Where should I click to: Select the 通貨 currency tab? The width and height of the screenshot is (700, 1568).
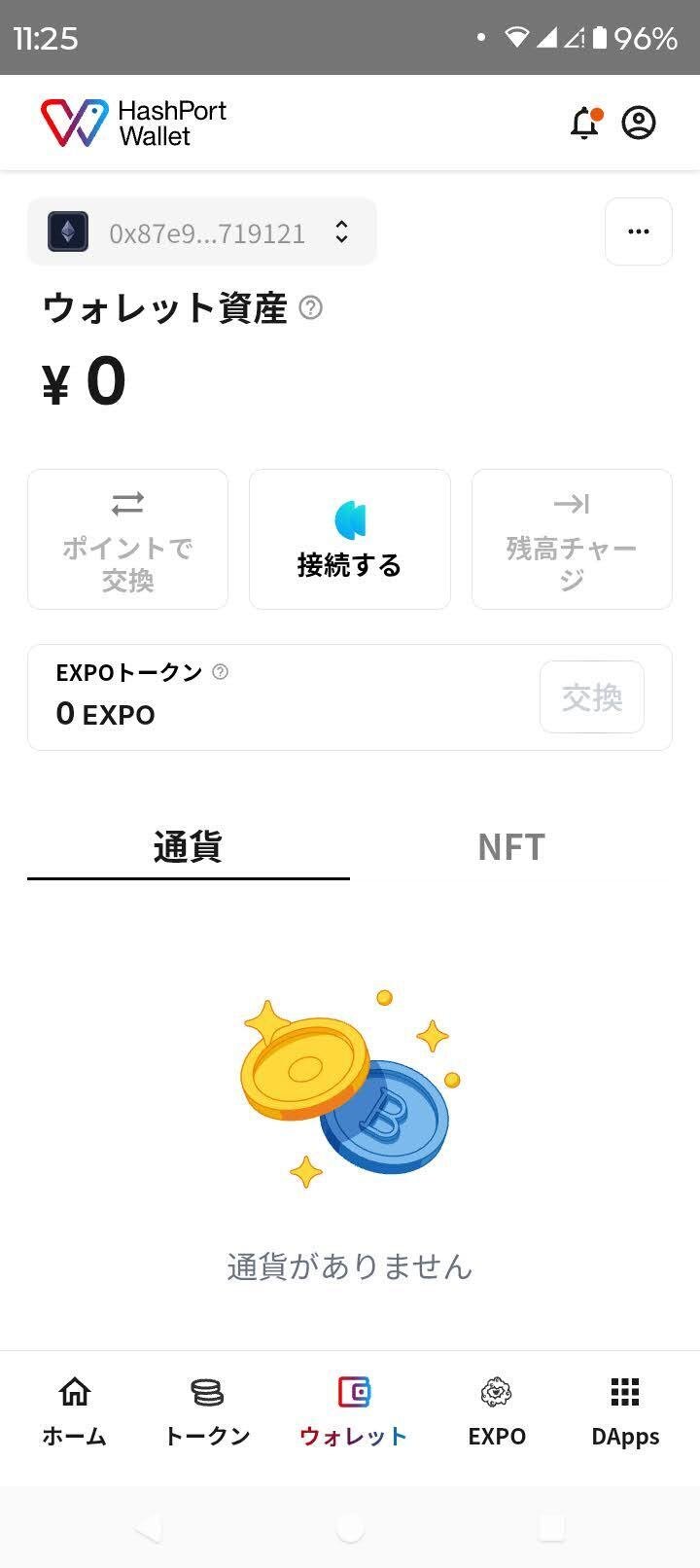(188, 847)
